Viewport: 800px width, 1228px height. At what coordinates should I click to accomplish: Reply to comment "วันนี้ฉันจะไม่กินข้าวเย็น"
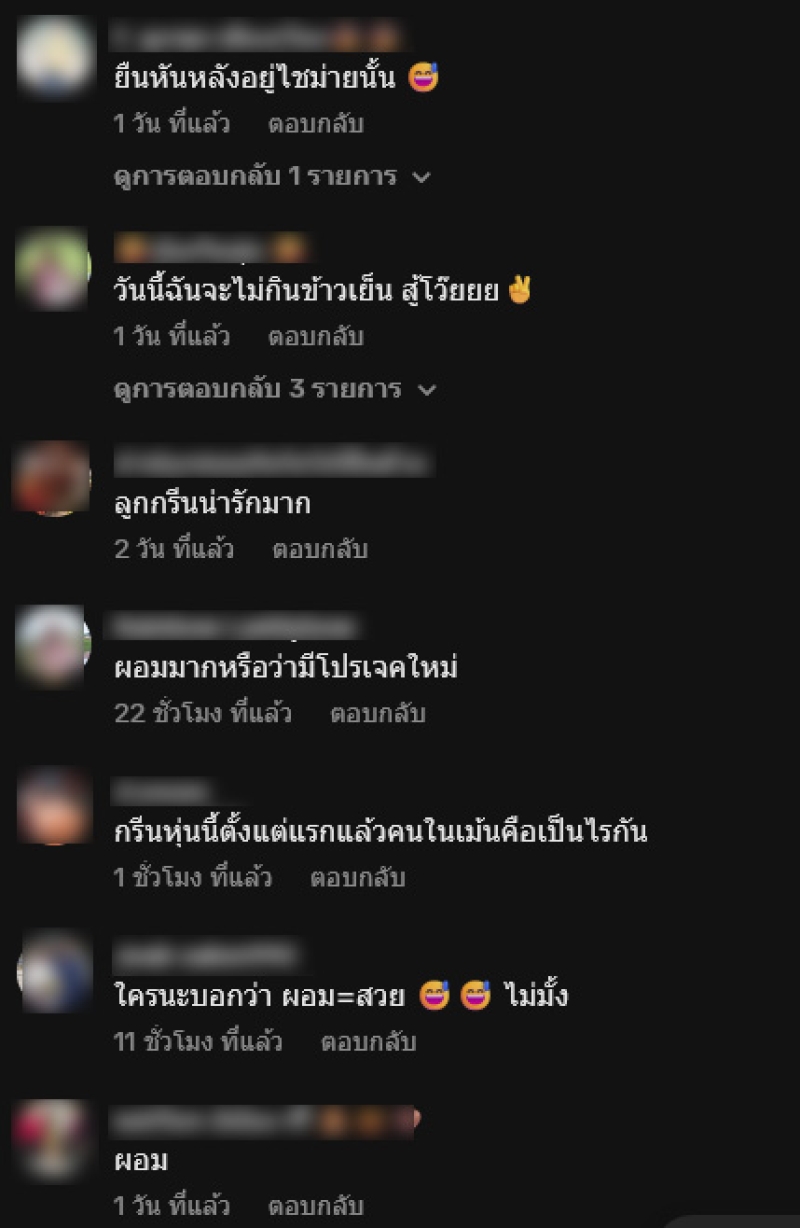(x=315, y=337)
